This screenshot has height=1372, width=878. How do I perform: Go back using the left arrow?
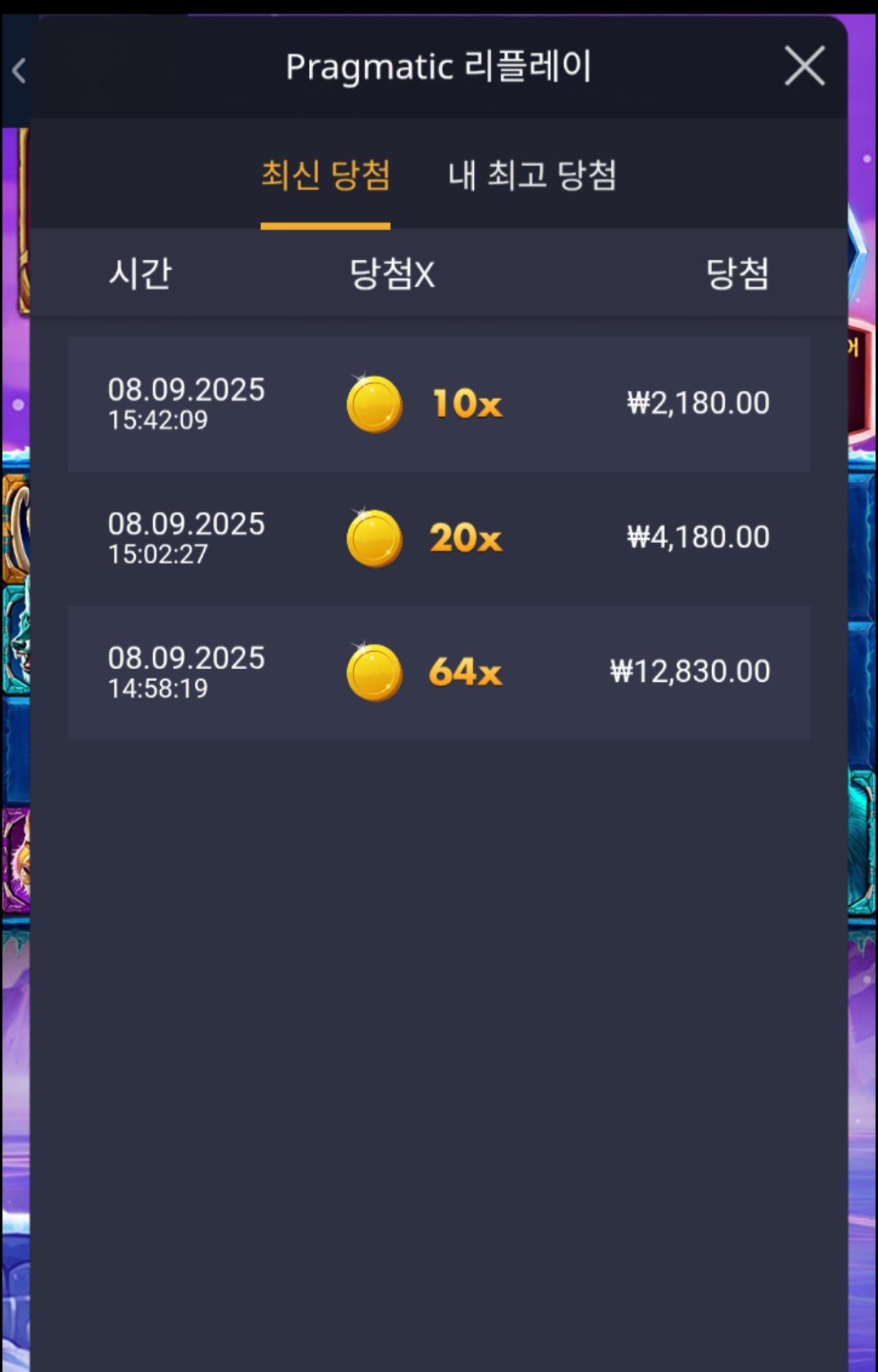[19, 71]
